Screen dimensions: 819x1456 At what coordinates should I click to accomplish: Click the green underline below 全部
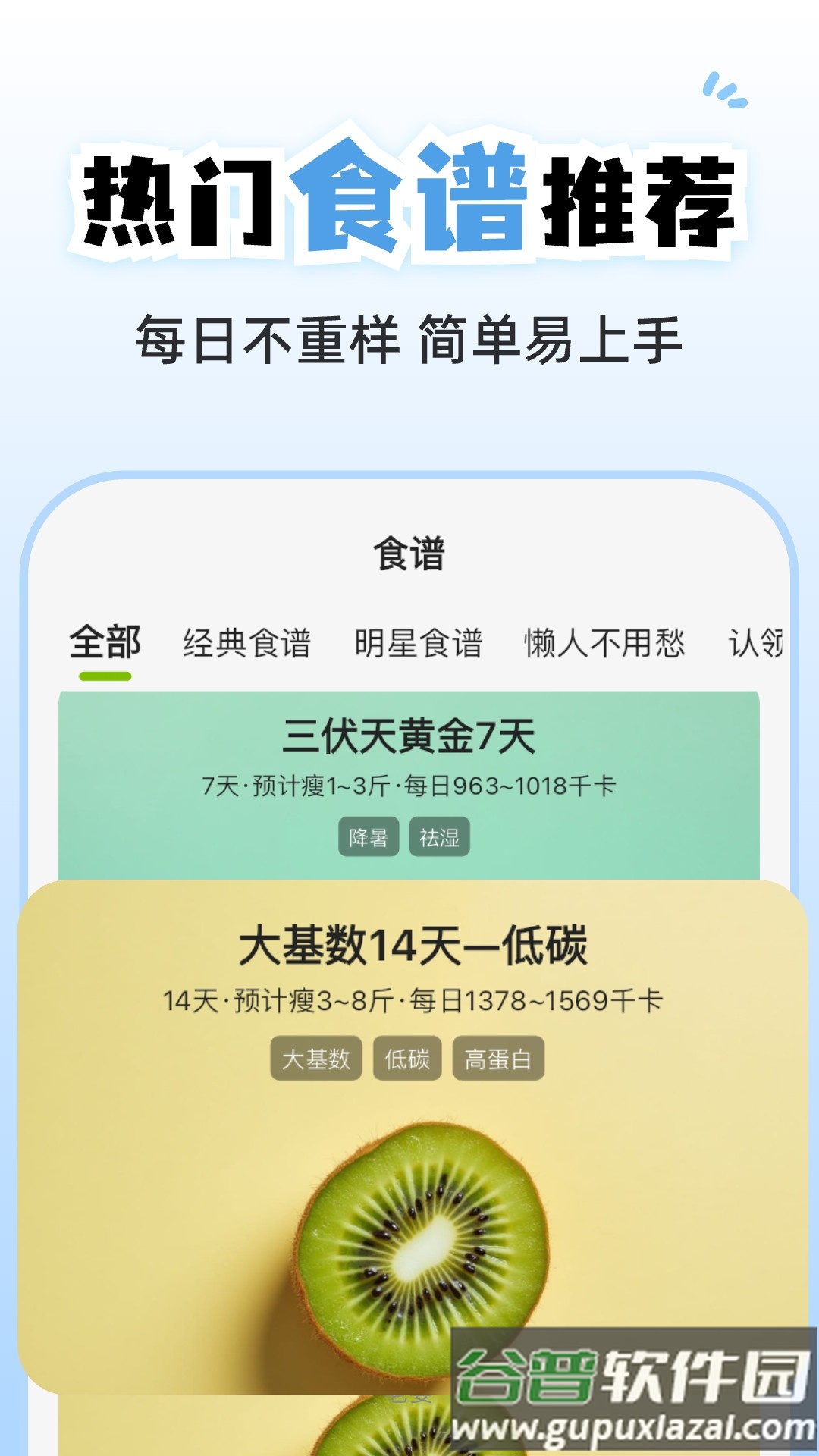(x=105, y=675)
